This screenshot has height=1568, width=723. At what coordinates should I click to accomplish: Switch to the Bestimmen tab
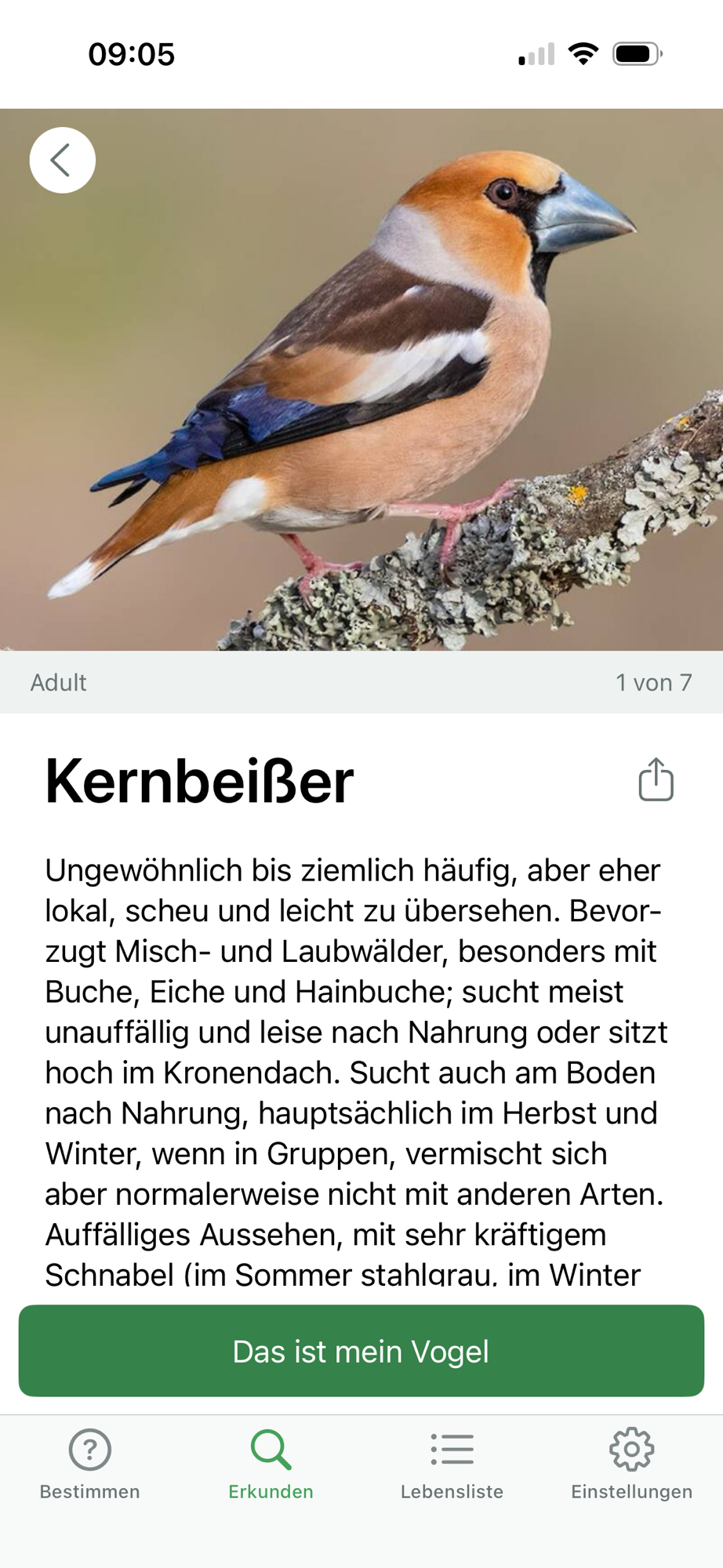[x=90, y=1463]
